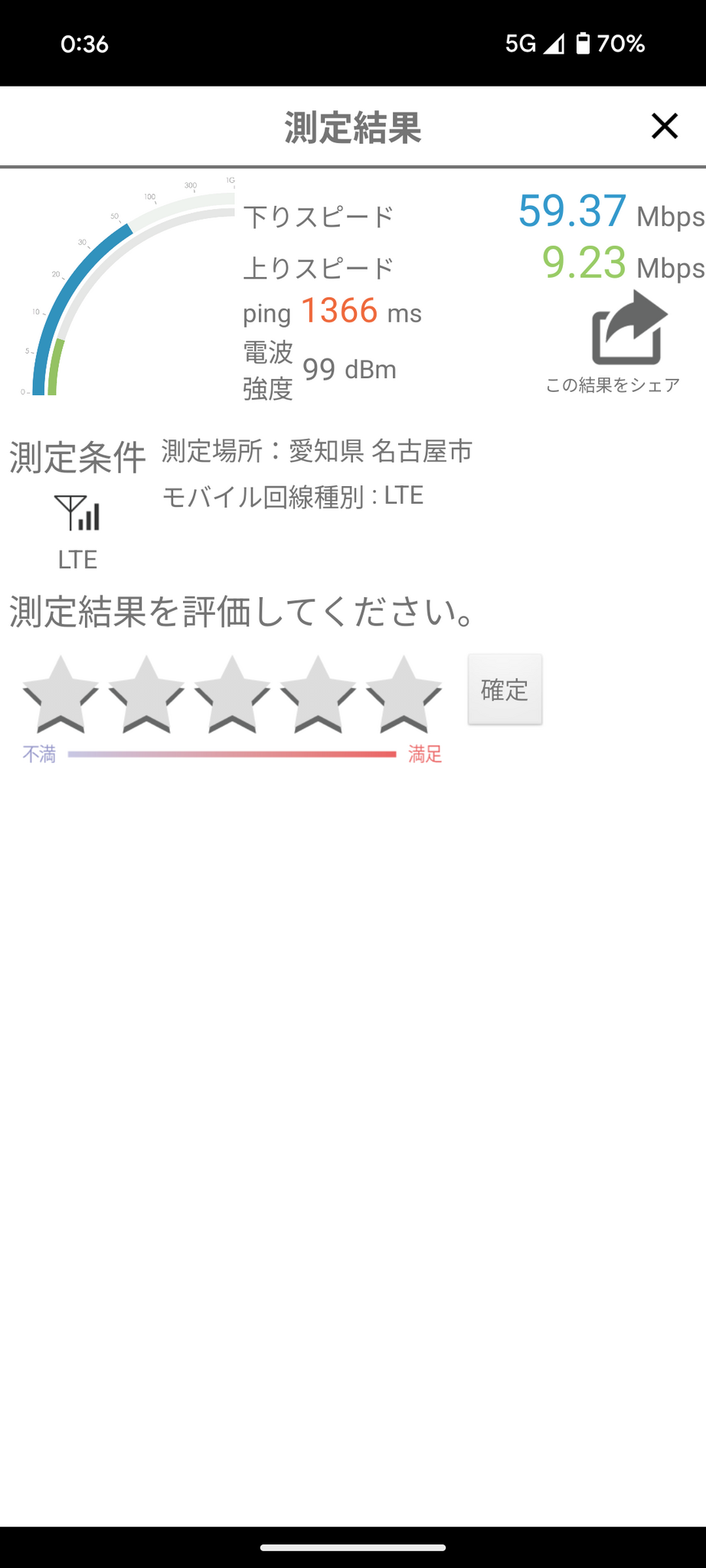Rate the result one star
The height and width of the screenshot is (1568, 706).
(60, 694)
